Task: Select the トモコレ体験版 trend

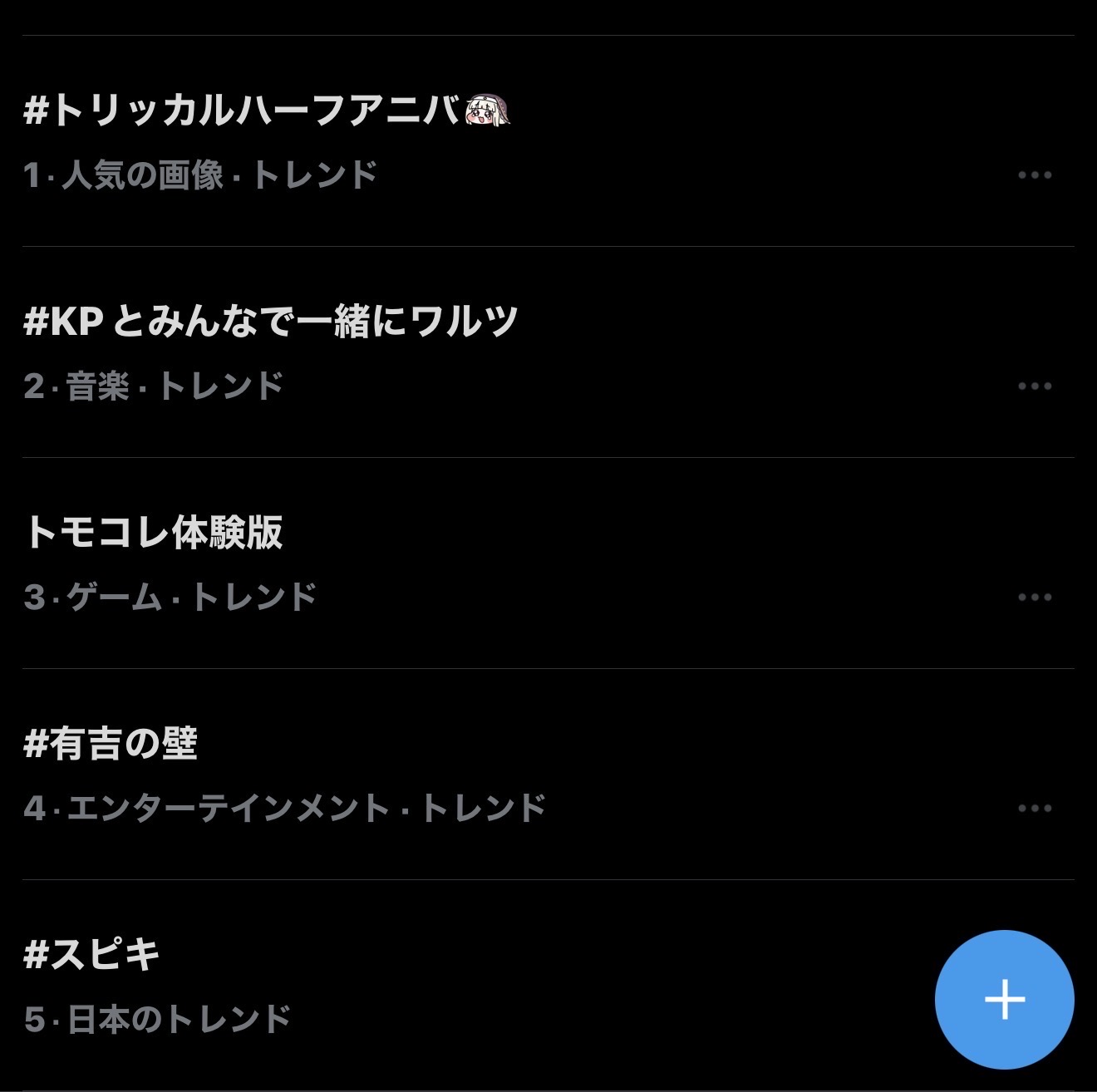Action: (x=155, y=533)
